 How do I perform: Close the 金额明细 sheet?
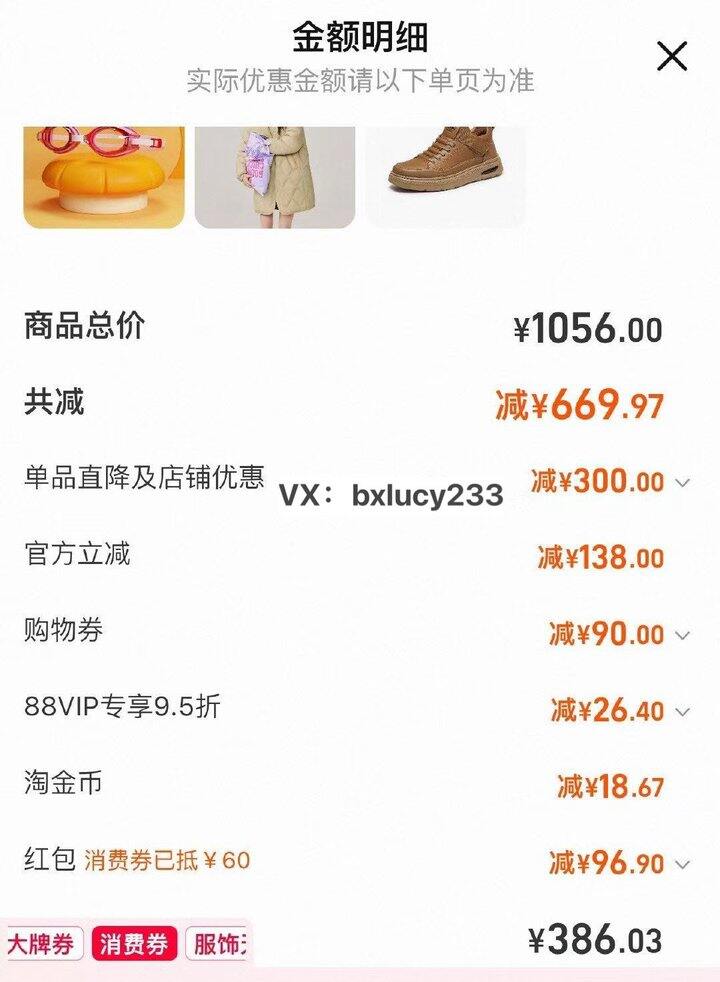[x=672, y=56]
